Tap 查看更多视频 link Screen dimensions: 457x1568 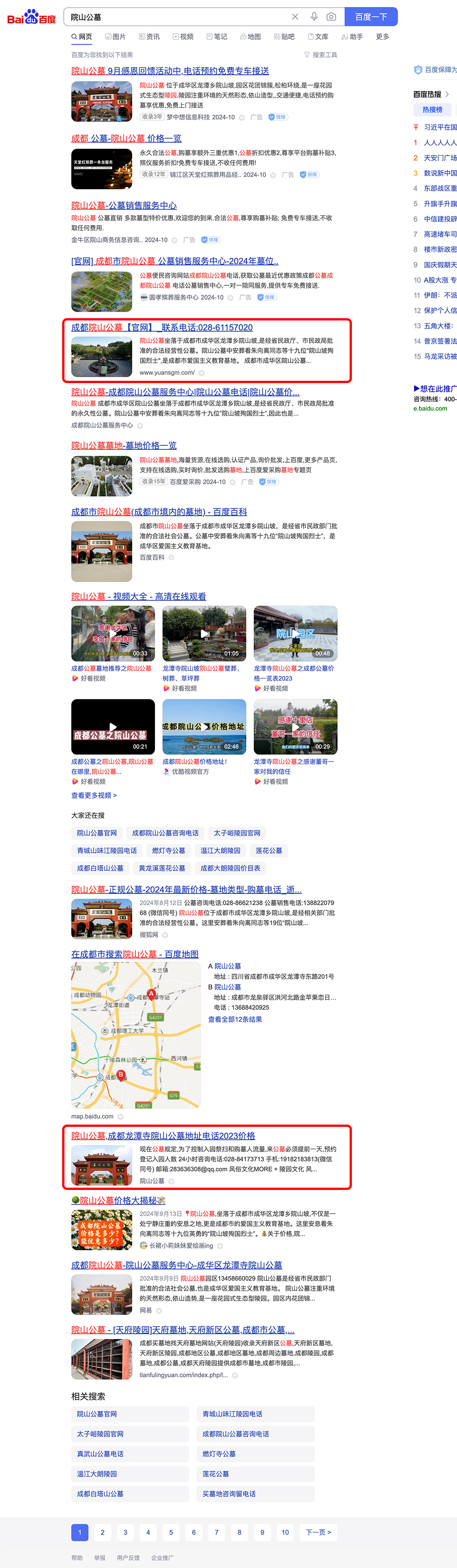point(94,795)
